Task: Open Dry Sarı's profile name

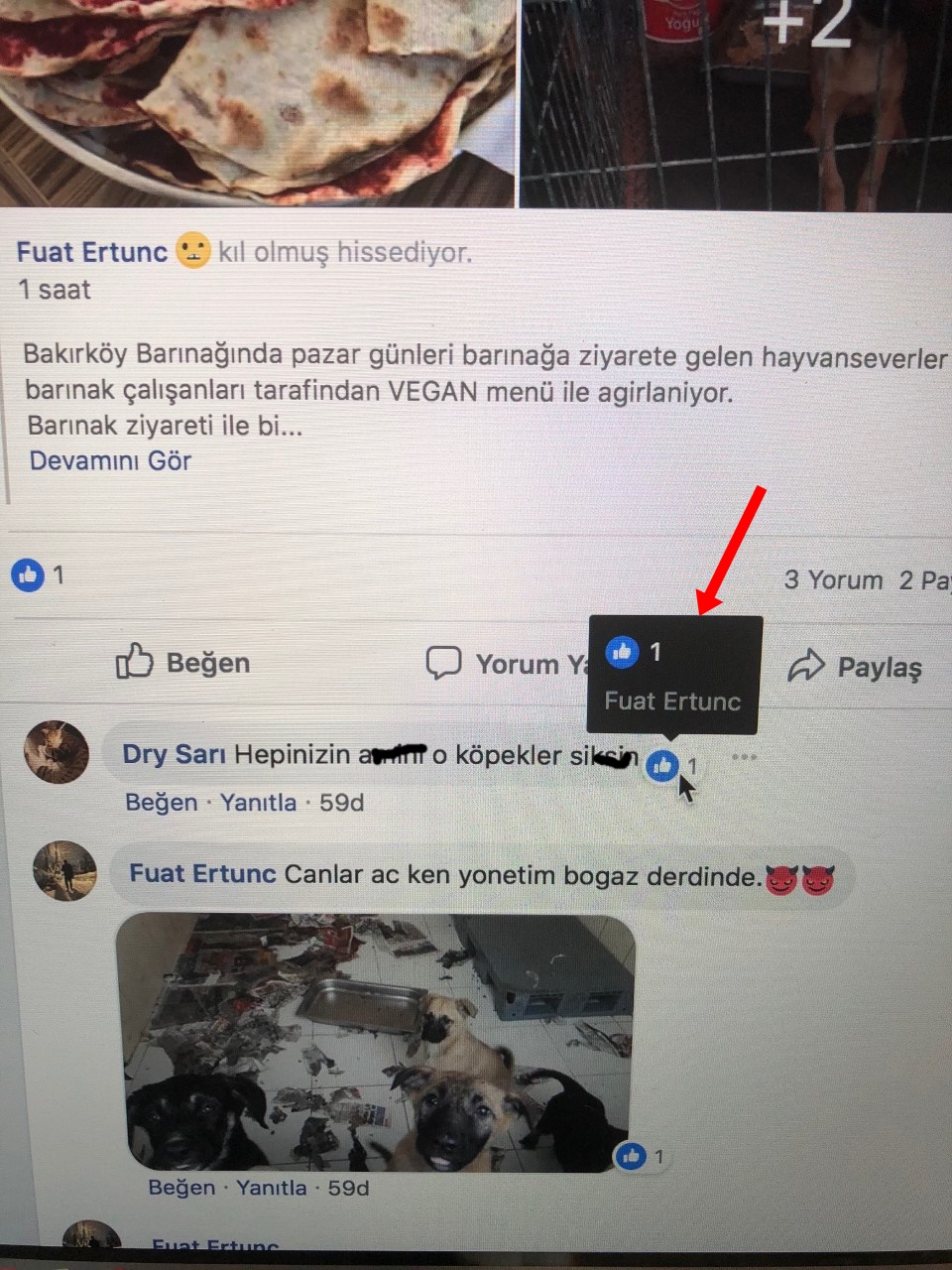Action: [x=174, y=755]
